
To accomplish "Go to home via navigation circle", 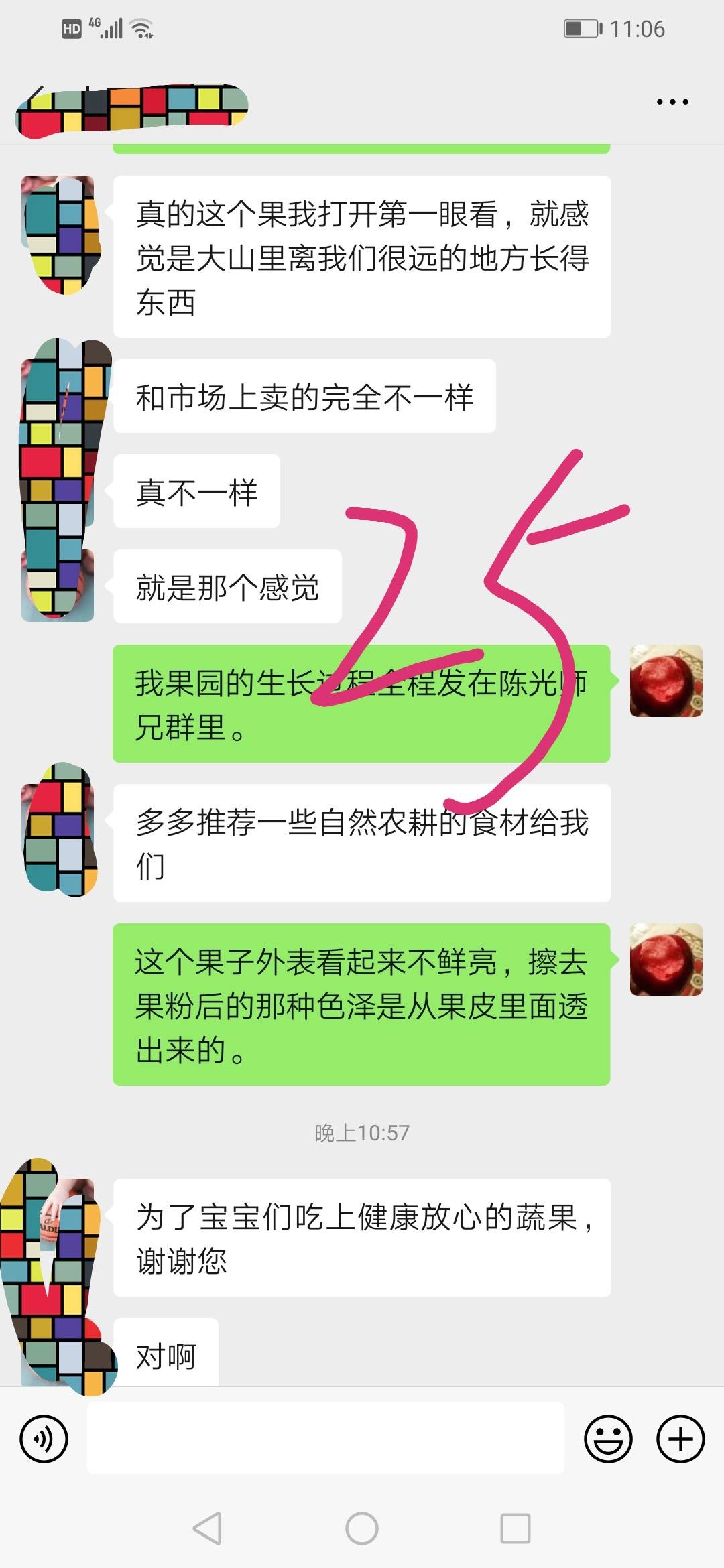I will point(362,1528).
